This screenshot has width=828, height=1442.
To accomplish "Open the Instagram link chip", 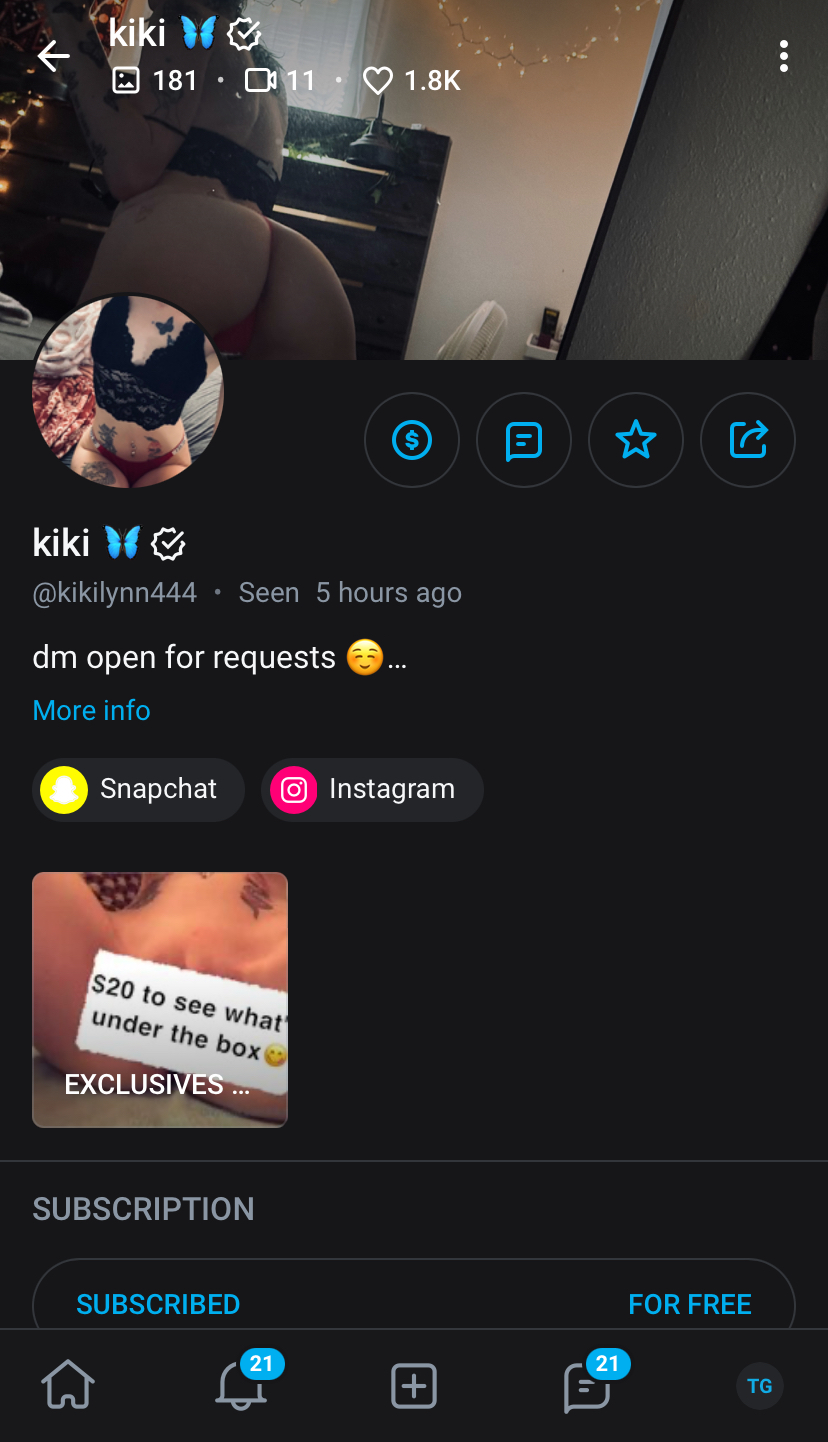I will 372,789.
